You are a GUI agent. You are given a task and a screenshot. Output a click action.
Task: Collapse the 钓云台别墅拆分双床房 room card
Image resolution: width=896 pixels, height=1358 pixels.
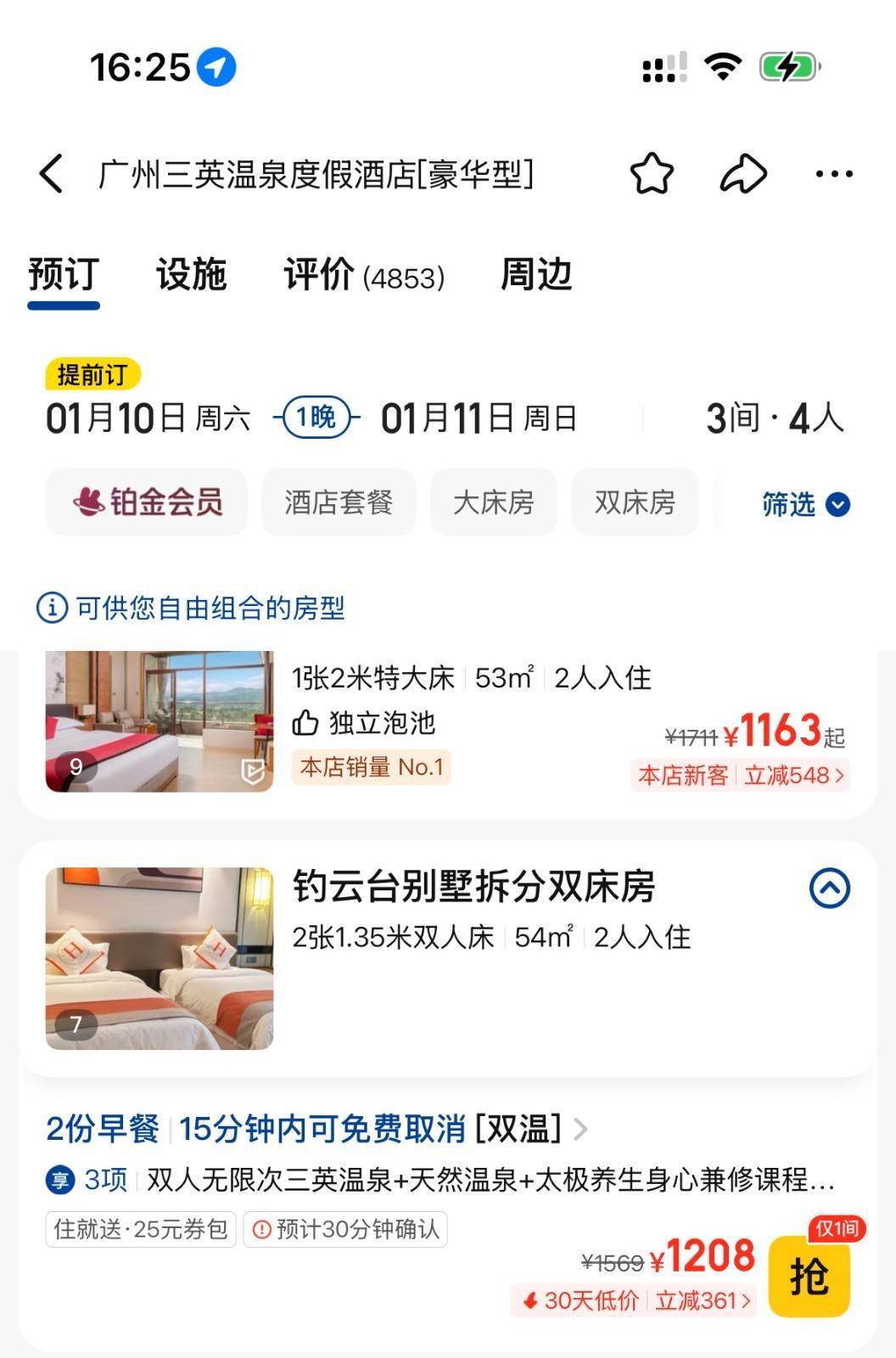pos(830,889)
